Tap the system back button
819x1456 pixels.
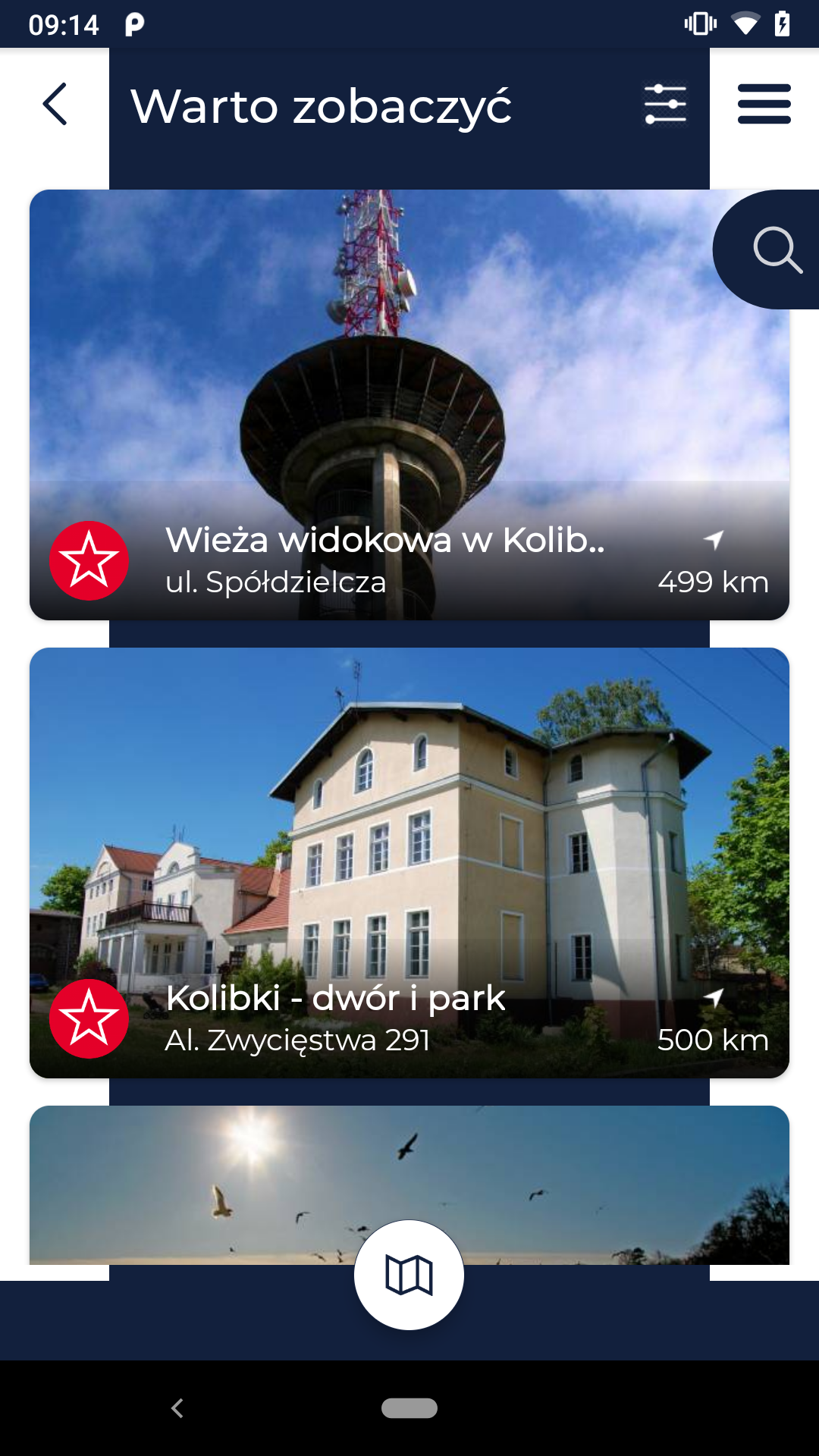177,1408
